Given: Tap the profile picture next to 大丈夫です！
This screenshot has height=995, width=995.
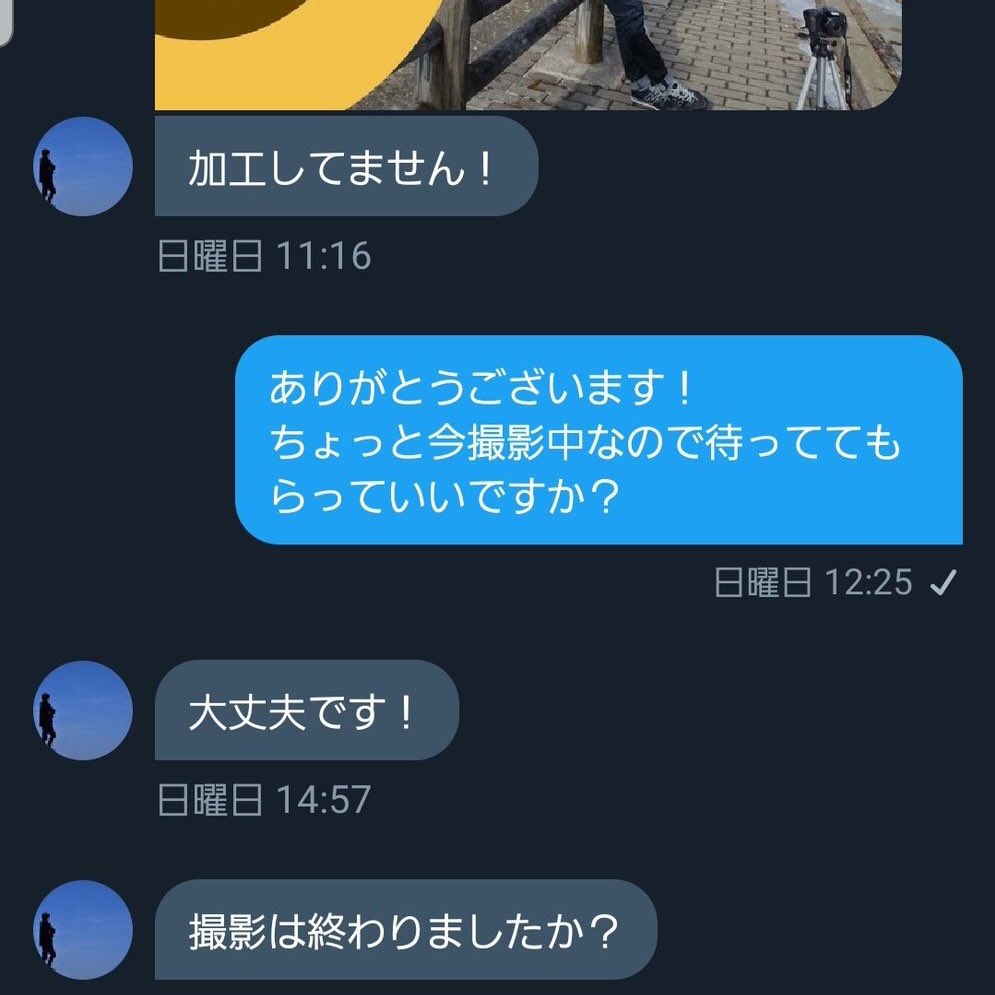Looking at the screenshot, I should point(84,710).
